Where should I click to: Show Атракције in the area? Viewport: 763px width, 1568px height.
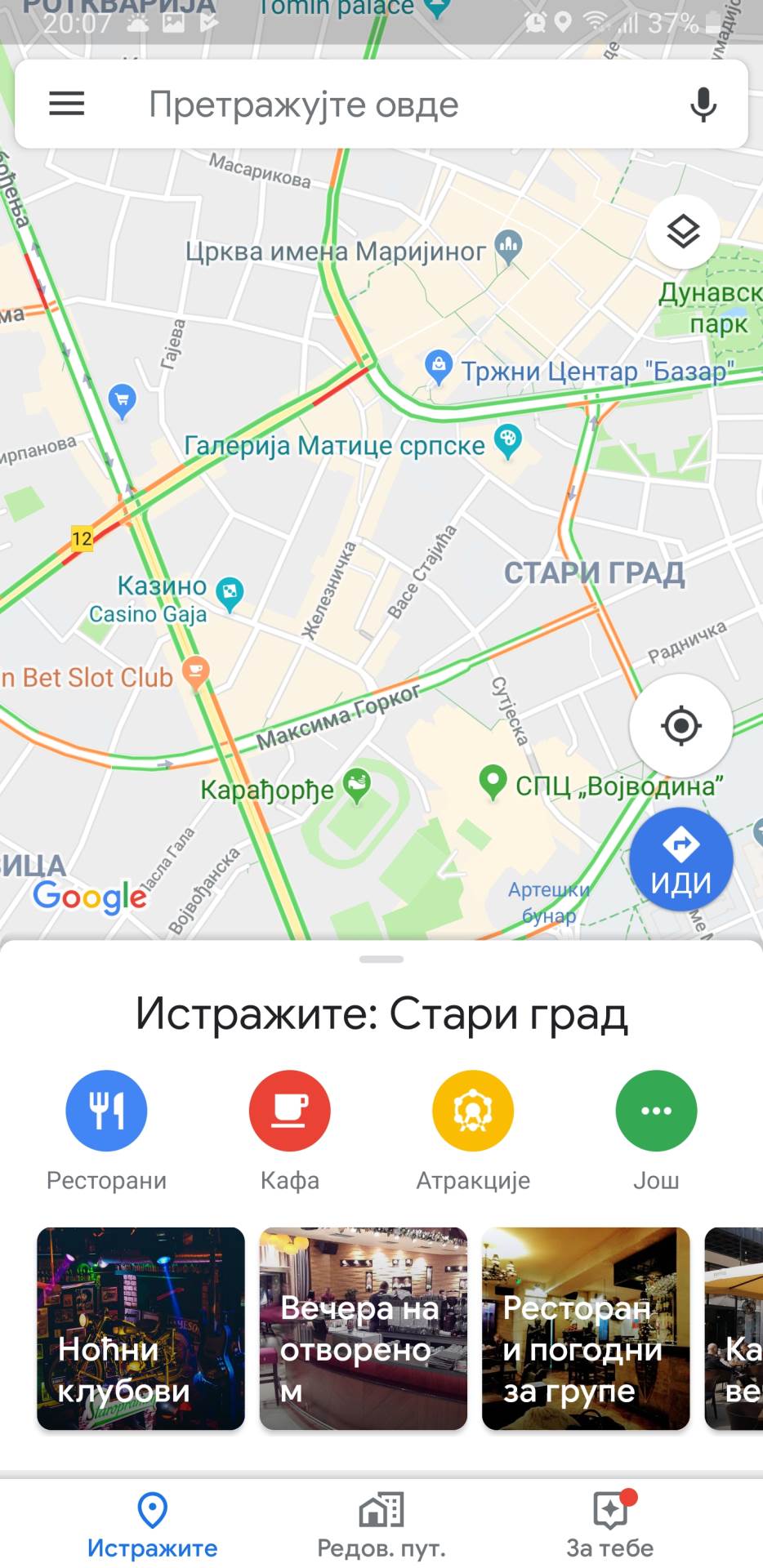point(473,1111)
